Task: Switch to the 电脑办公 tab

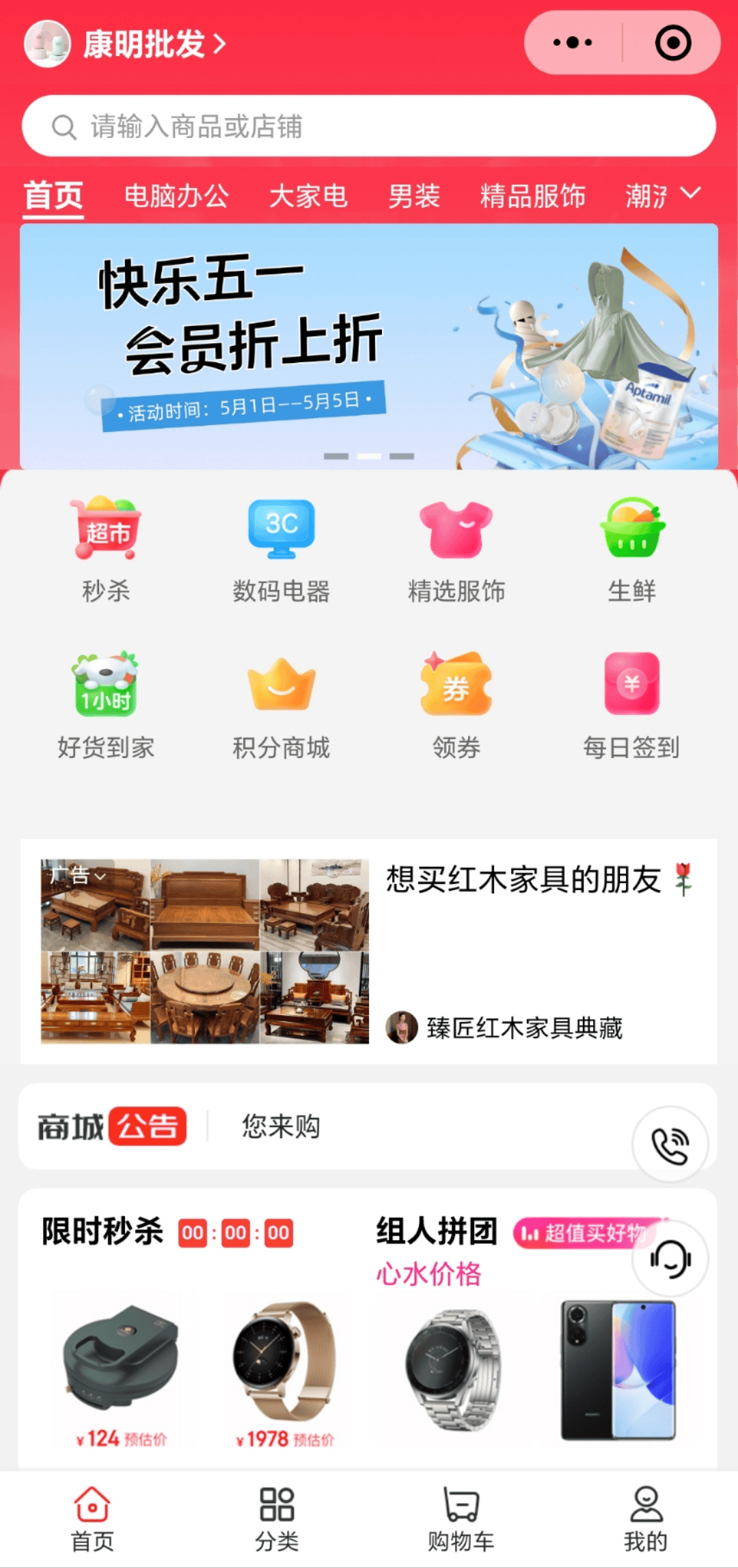Action: 176,196
